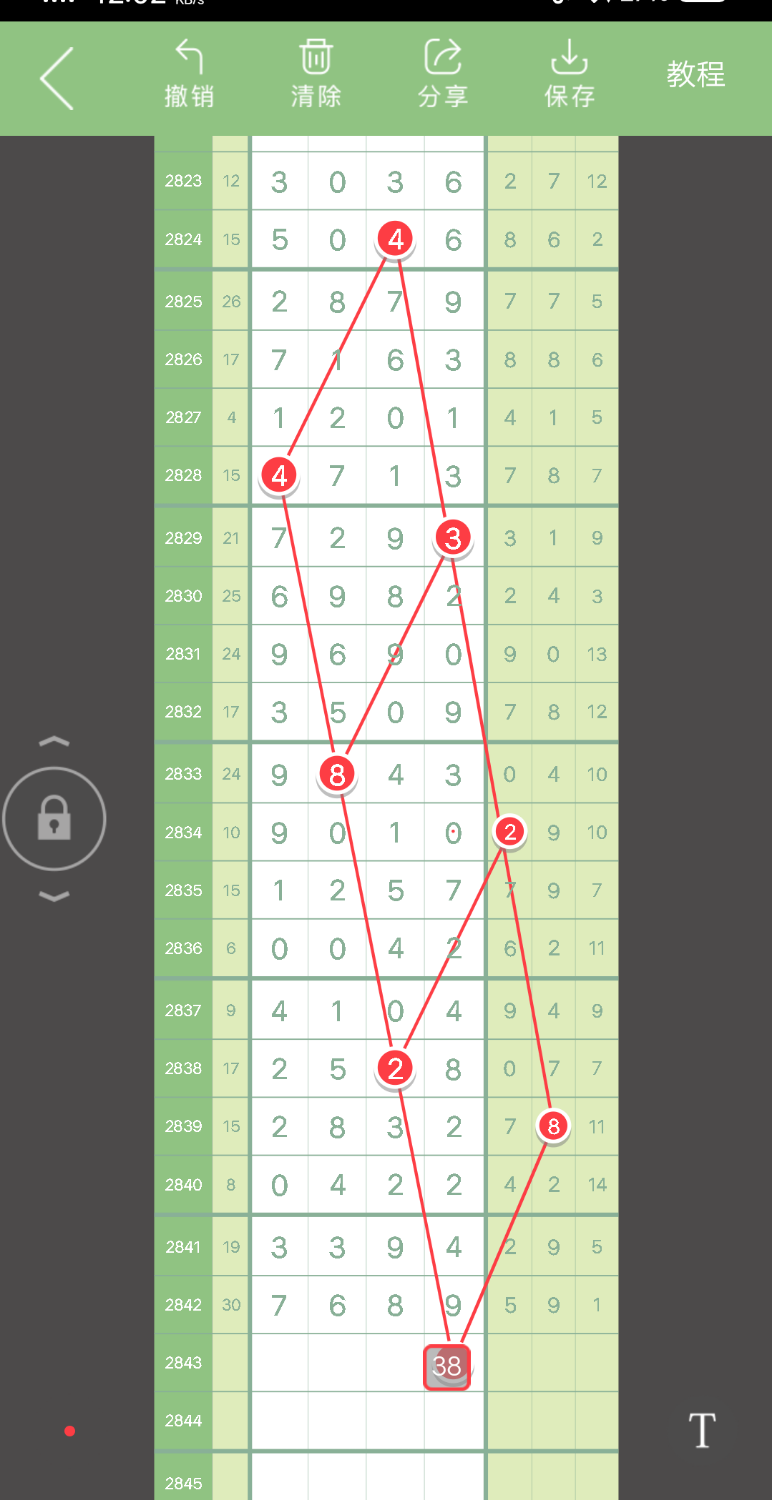The height and width of the screenshot is (1500, 772).
Task: Go back using the top-left arrow
Action: [57, 78]
